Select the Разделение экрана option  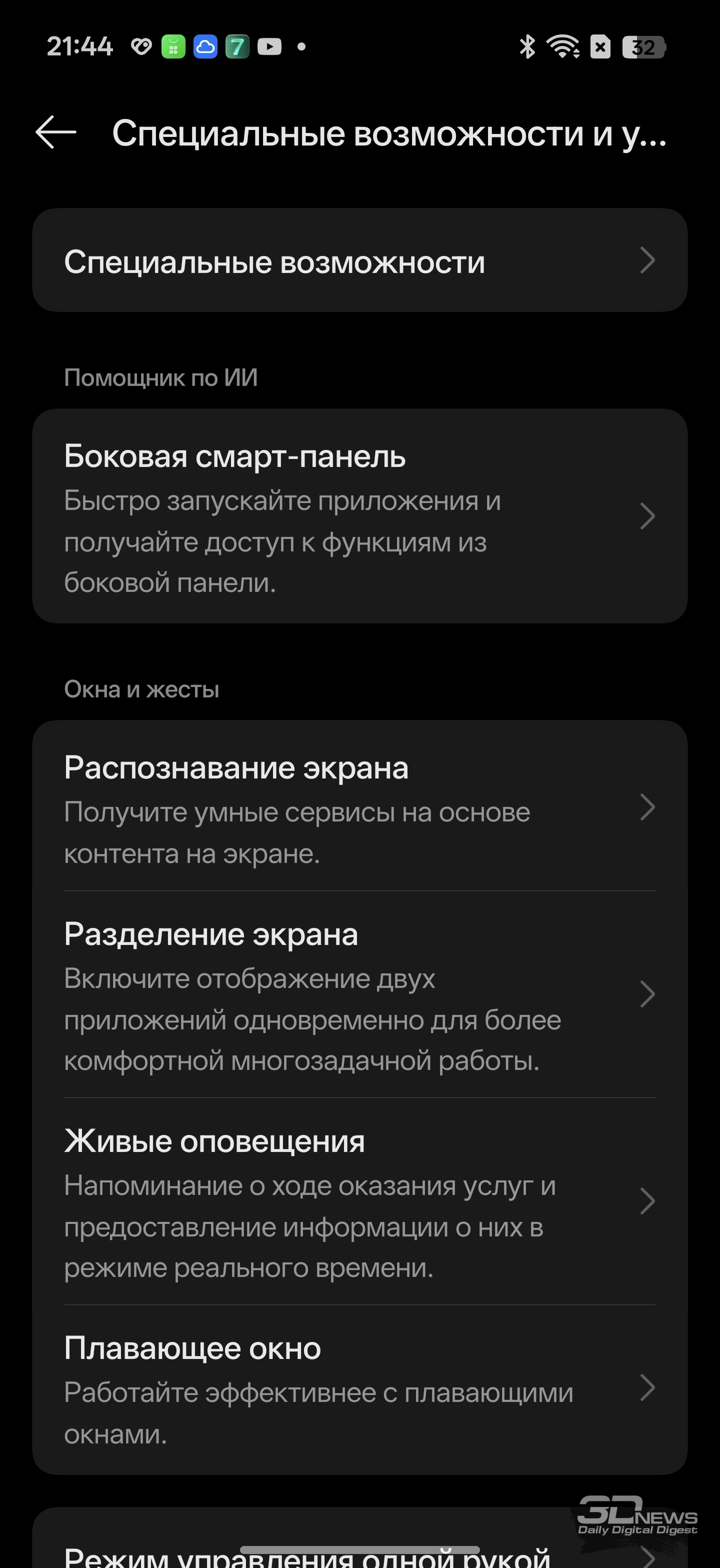(x=359, y=995)
